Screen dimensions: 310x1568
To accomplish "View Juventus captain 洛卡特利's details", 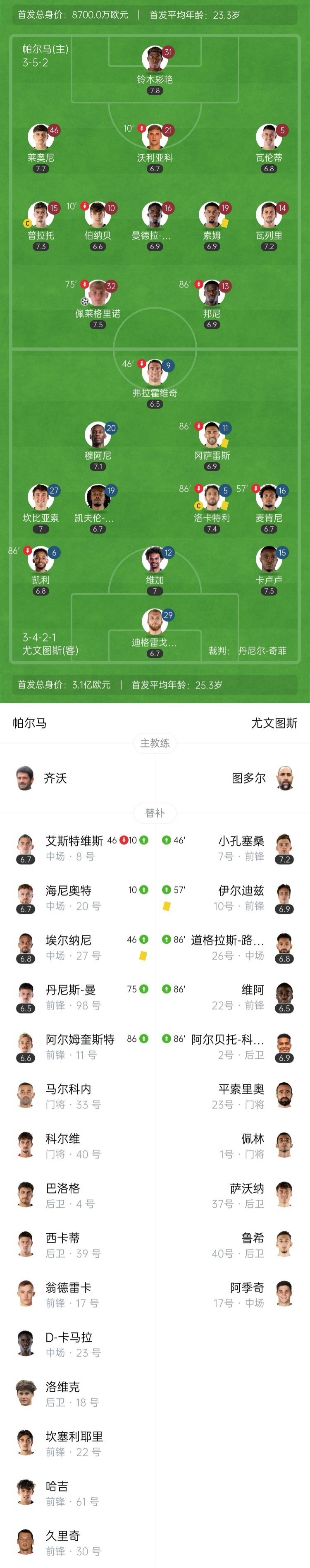I will 212,498.
